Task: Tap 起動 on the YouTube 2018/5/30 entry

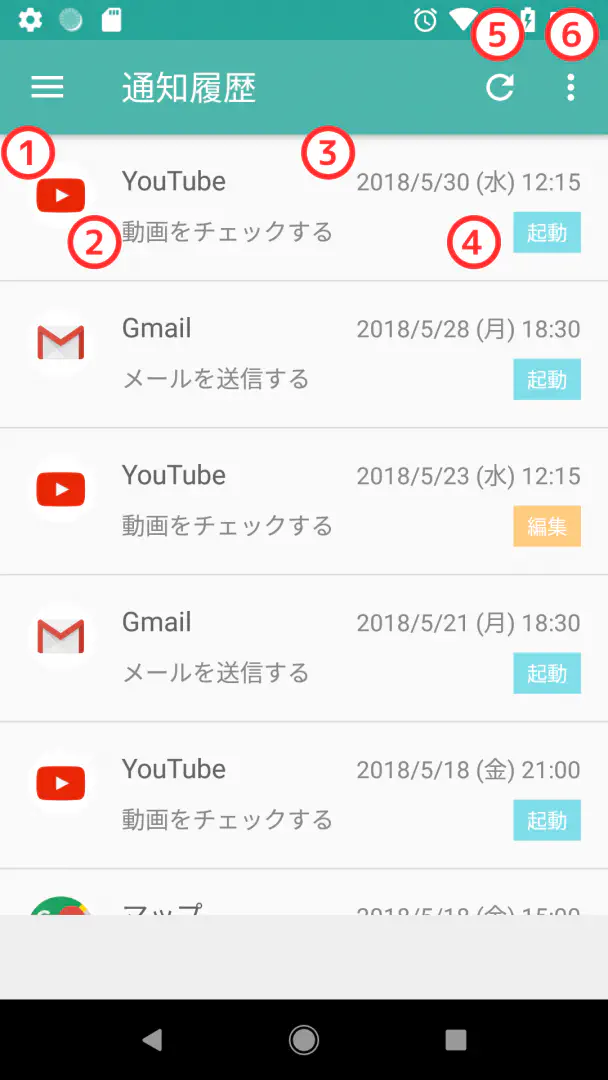Action: (x=547, y=232)
